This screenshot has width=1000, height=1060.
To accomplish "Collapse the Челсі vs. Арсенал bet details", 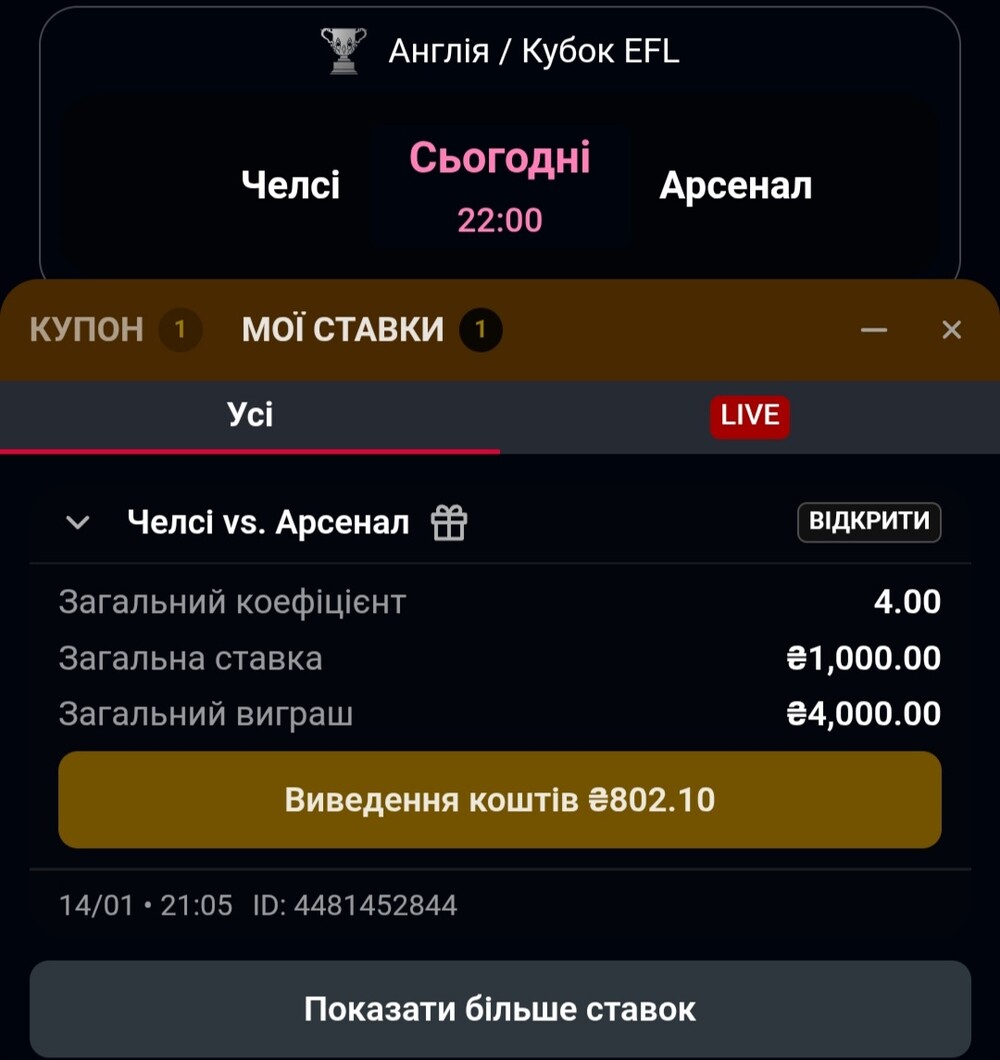I will coord(78,522).
